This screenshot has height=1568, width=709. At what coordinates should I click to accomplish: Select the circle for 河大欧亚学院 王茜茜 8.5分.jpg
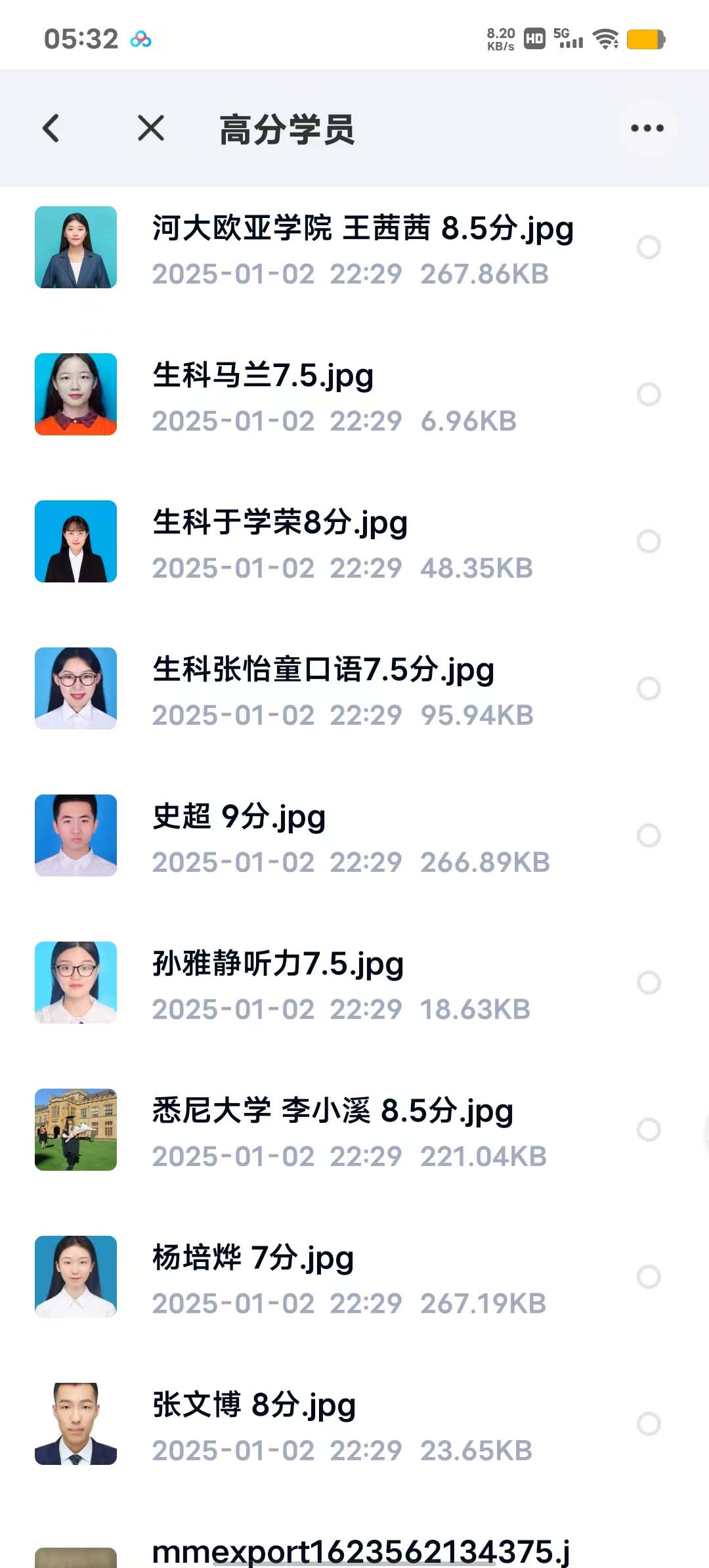(649, 248)
